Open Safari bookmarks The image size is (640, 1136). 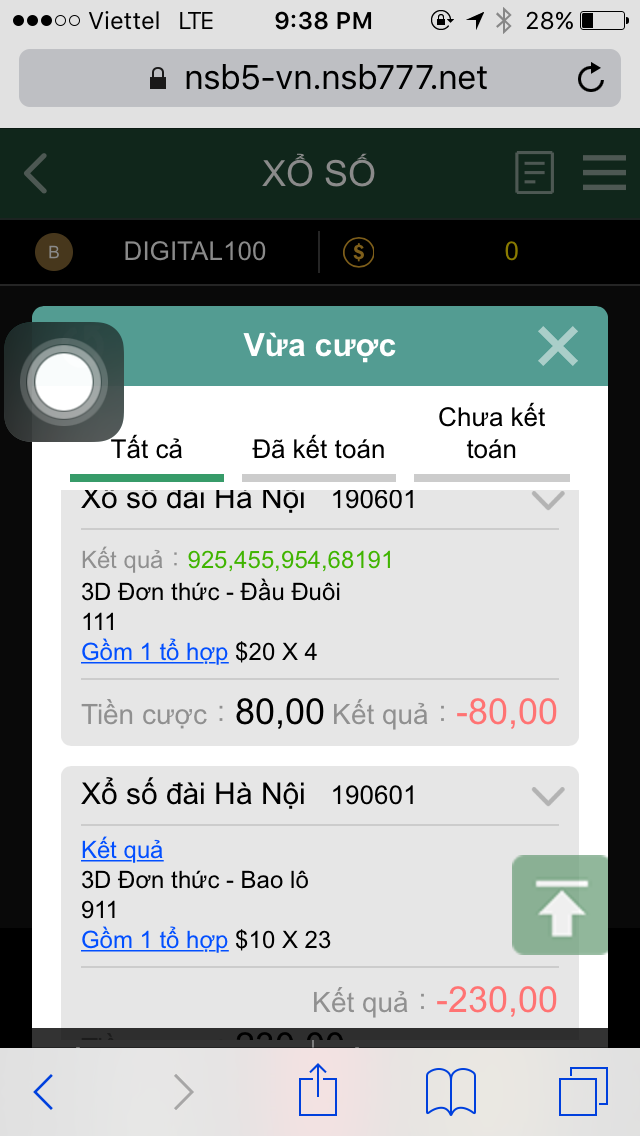[x=450, y=1091]
